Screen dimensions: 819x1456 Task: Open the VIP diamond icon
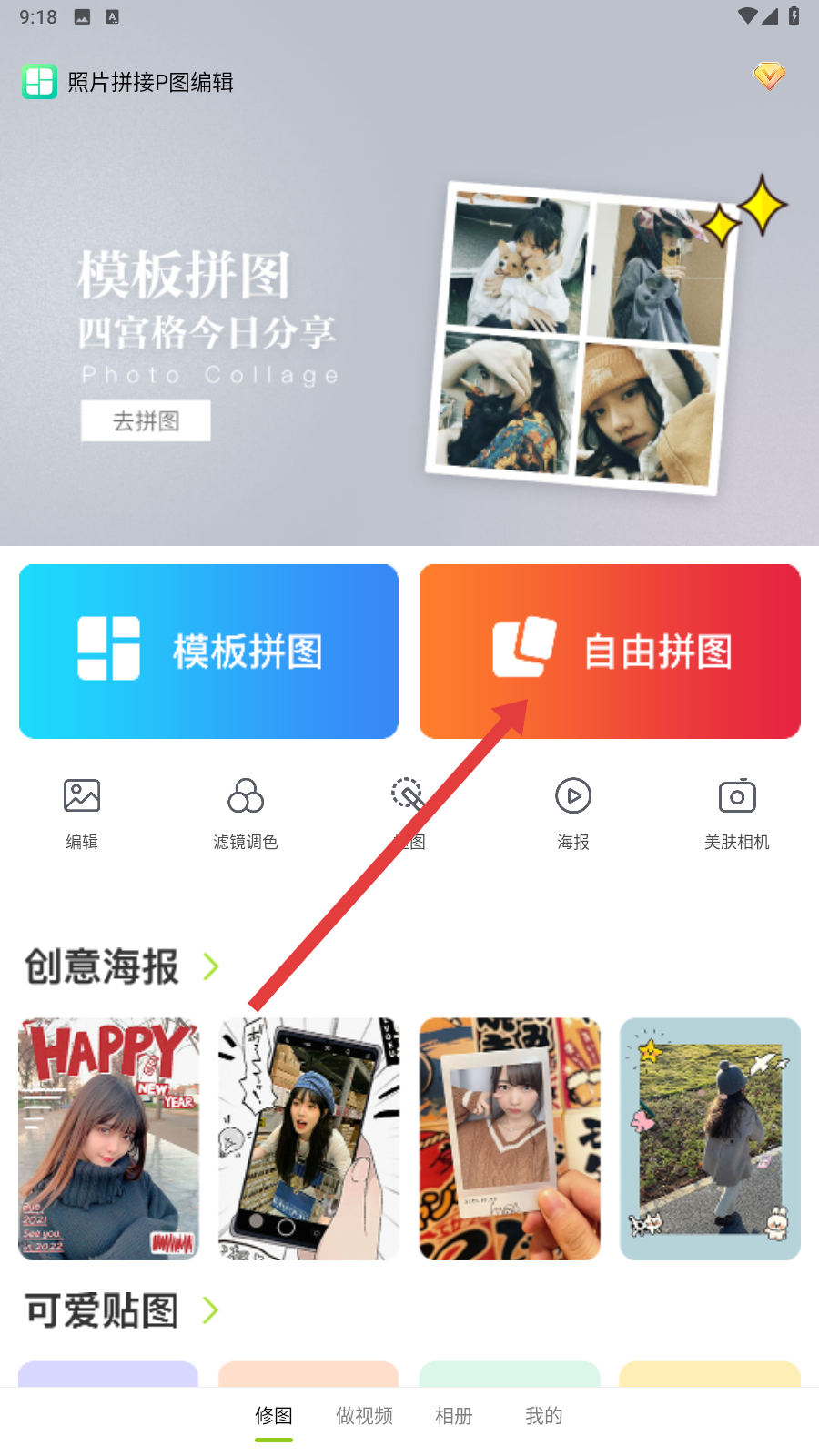769,76
